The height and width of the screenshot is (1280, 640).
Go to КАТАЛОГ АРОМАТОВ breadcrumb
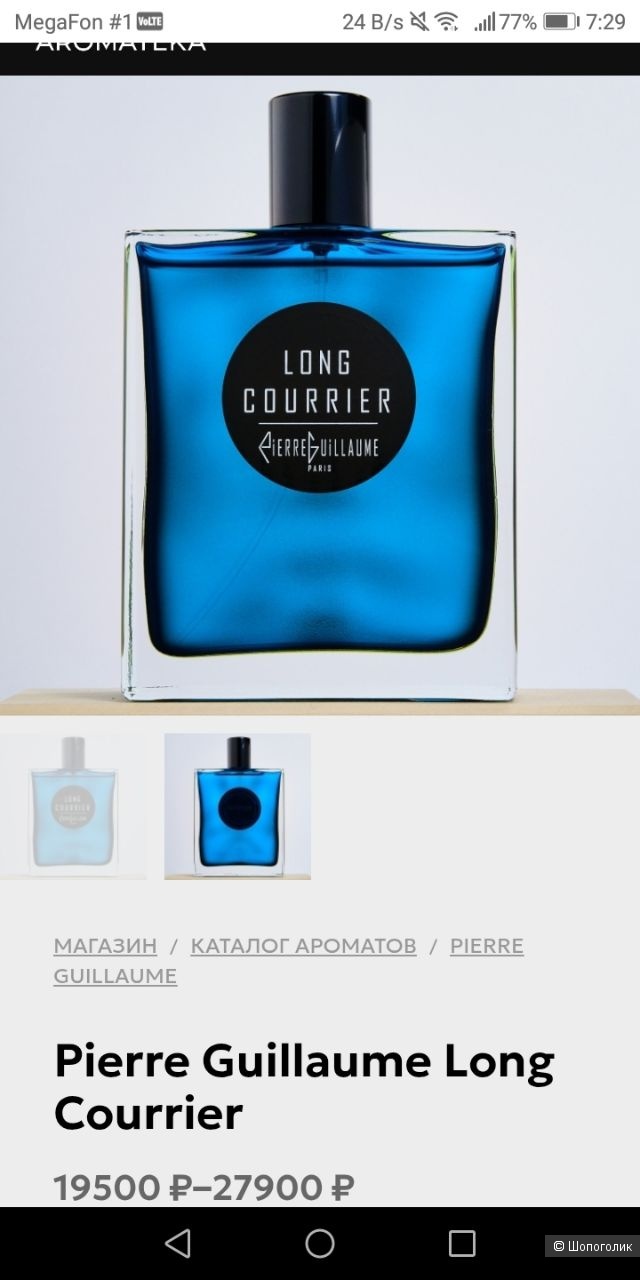tap(303, 946)
